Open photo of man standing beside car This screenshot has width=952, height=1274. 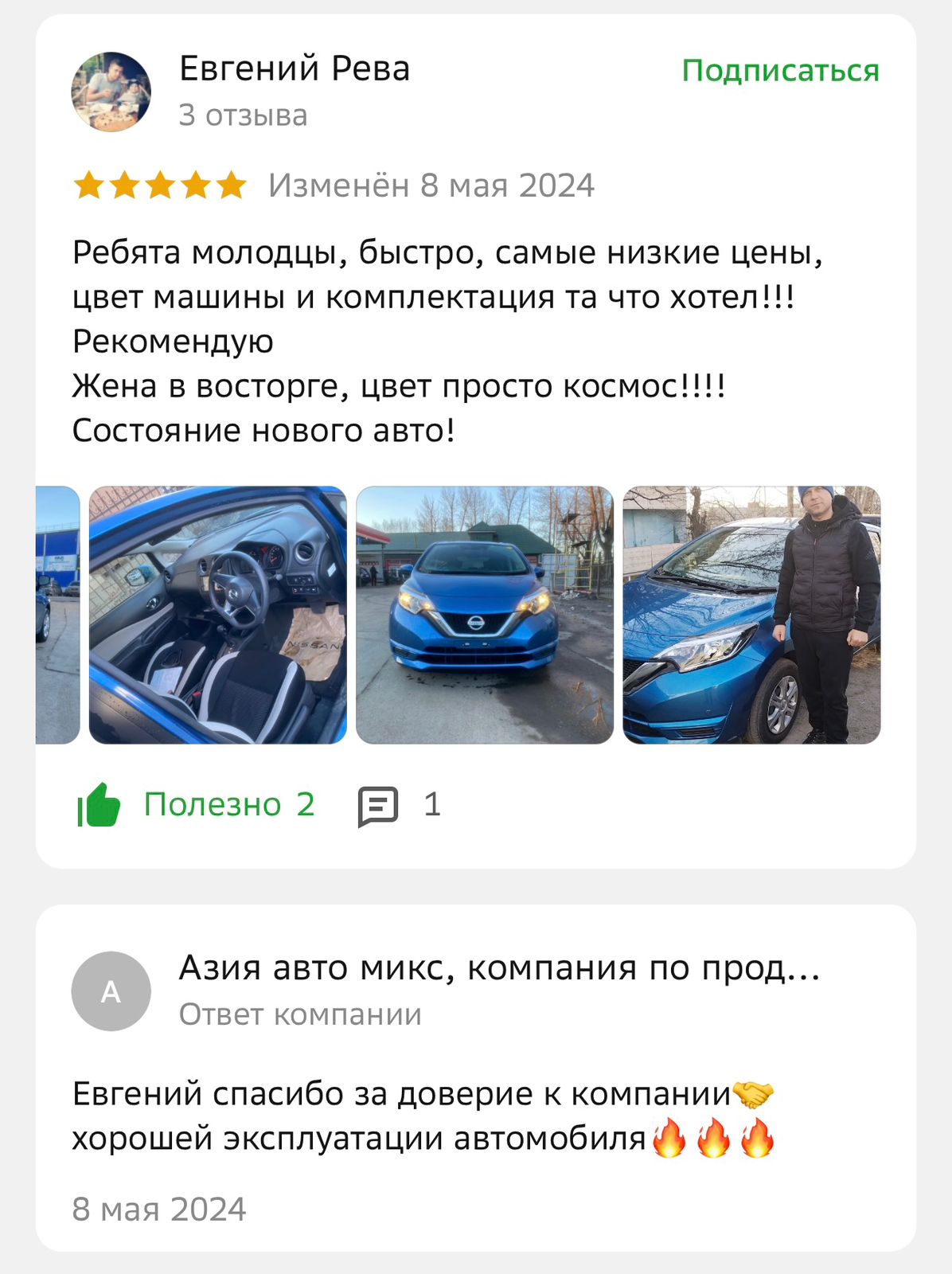[751, 615]
